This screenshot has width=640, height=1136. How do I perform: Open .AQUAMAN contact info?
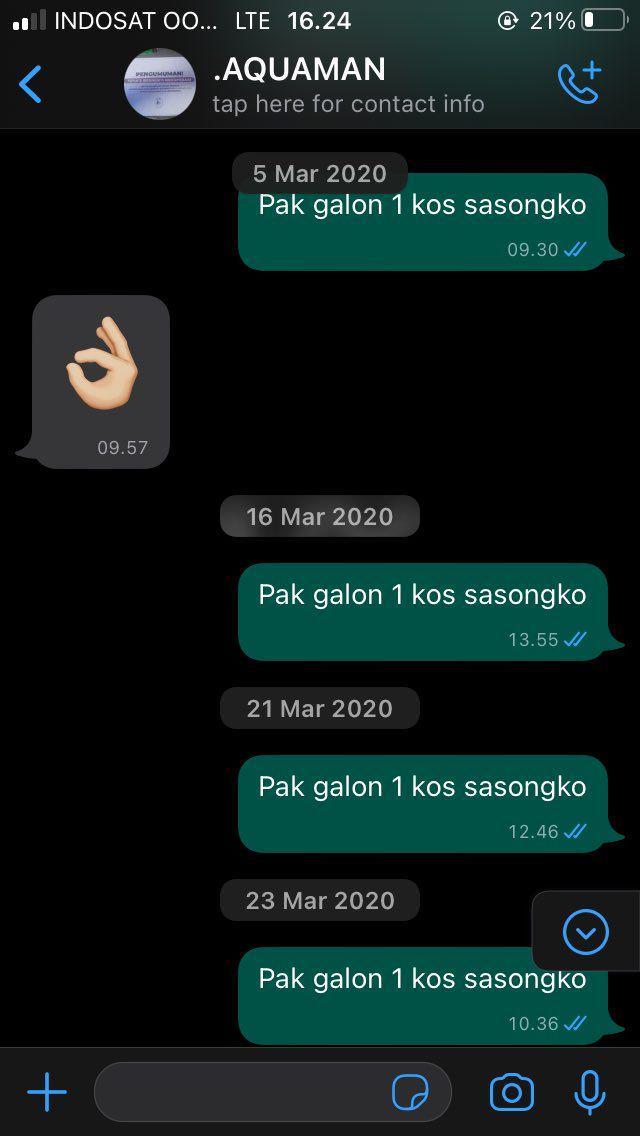click(x=348, y=85)
